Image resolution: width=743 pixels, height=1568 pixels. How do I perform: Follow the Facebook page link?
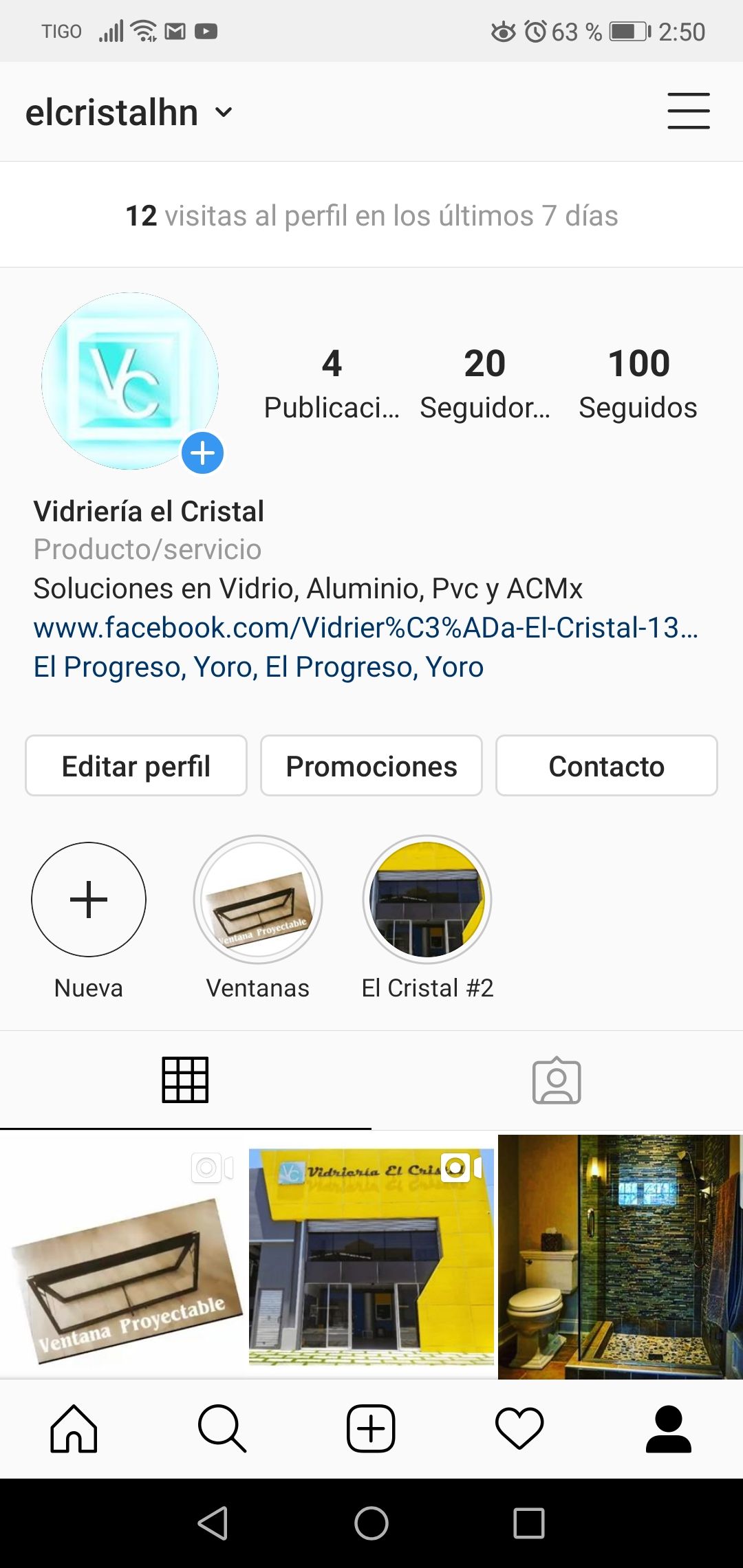tap(365, 628)
